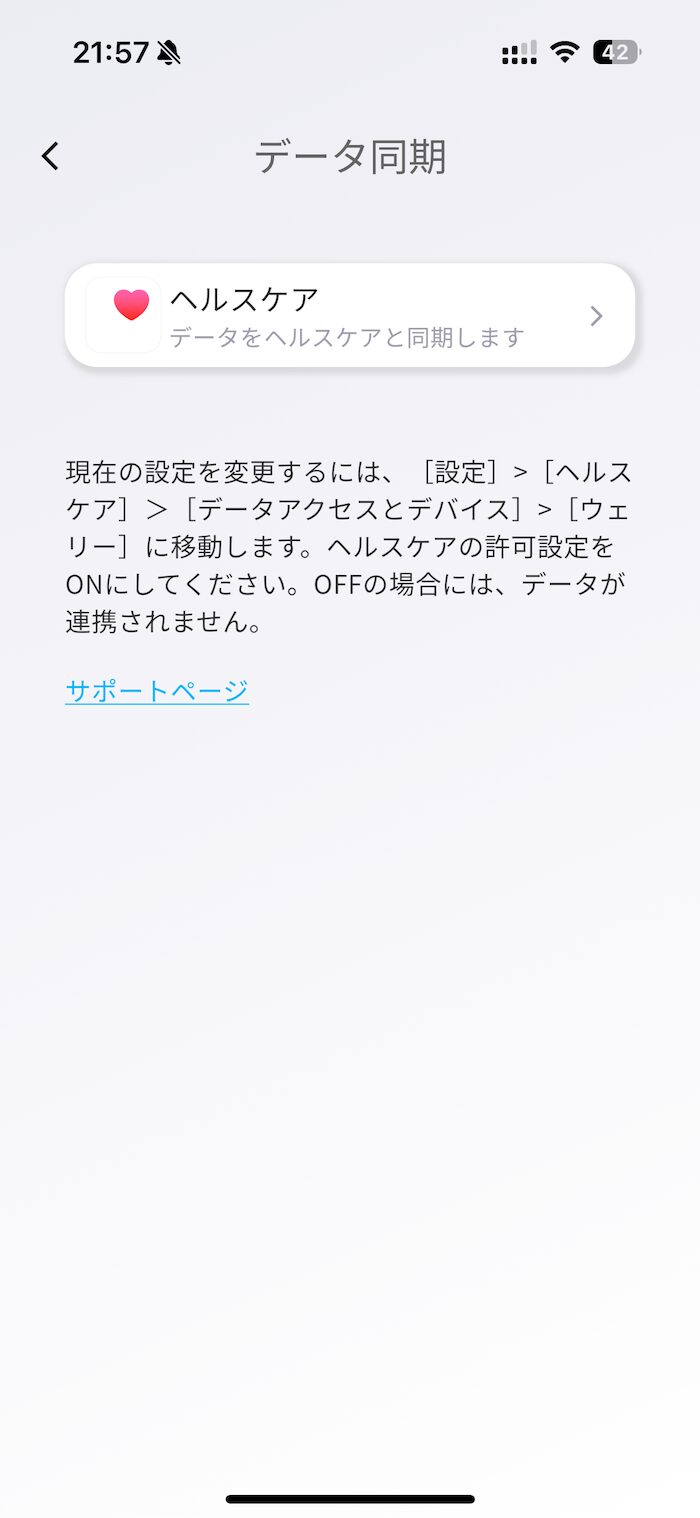Go back from the データ同期 screen
This screenshot has width=700, height=1518.
tap(50, 156)
